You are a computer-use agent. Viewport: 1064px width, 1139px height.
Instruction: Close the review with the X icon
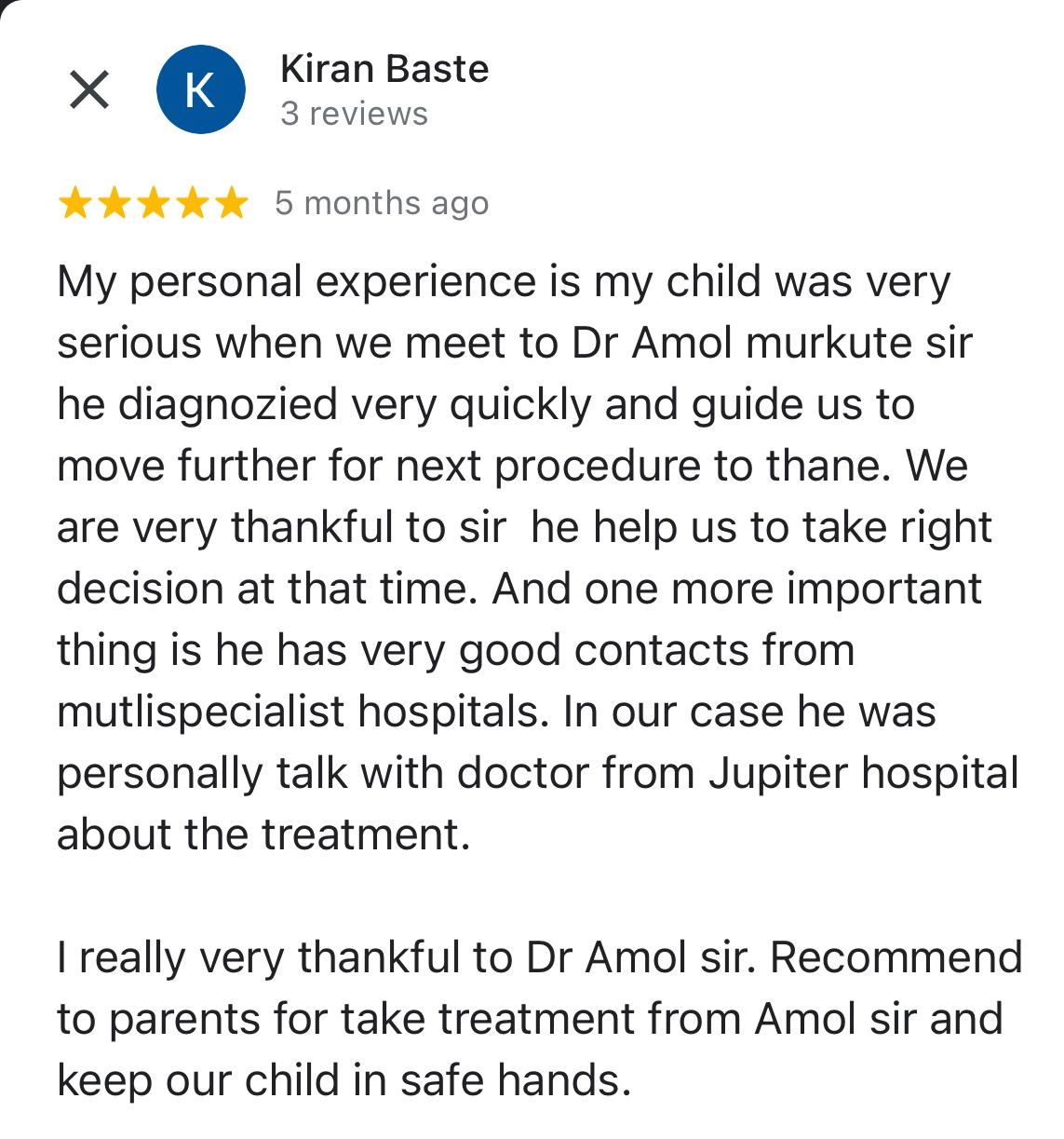coord(89,90)
